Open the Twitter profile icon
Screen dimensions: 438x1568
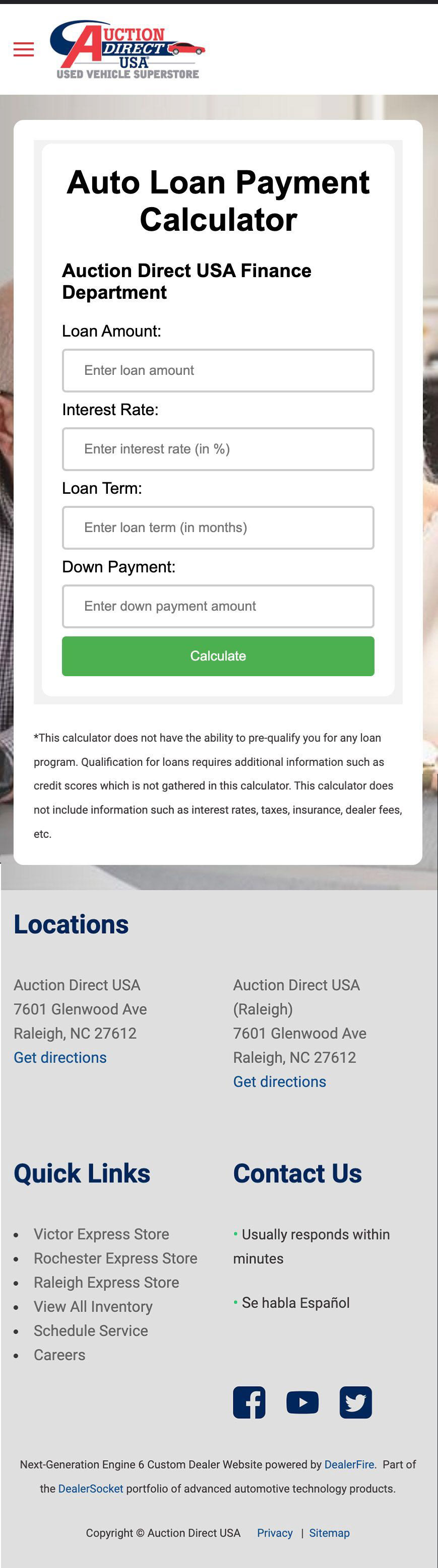356,1402
